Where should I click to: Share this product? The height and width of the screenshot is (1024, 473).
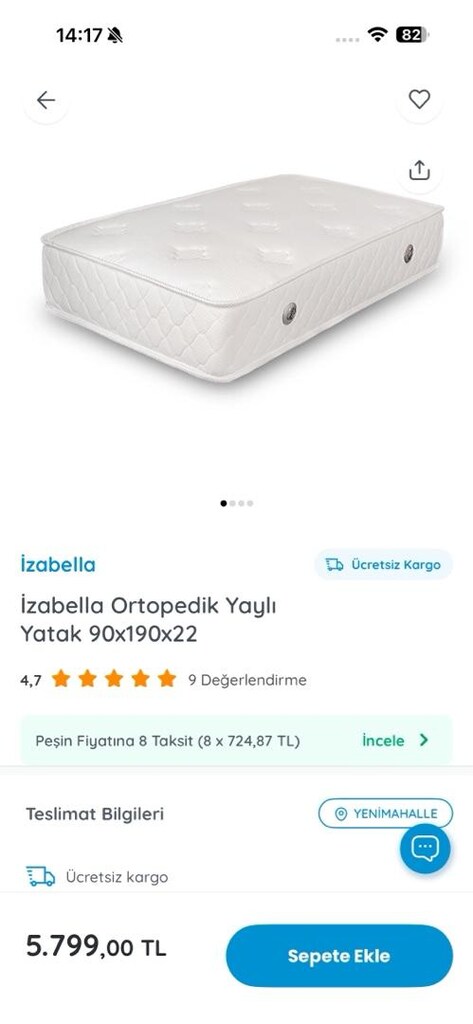click(x=419, y=170)
